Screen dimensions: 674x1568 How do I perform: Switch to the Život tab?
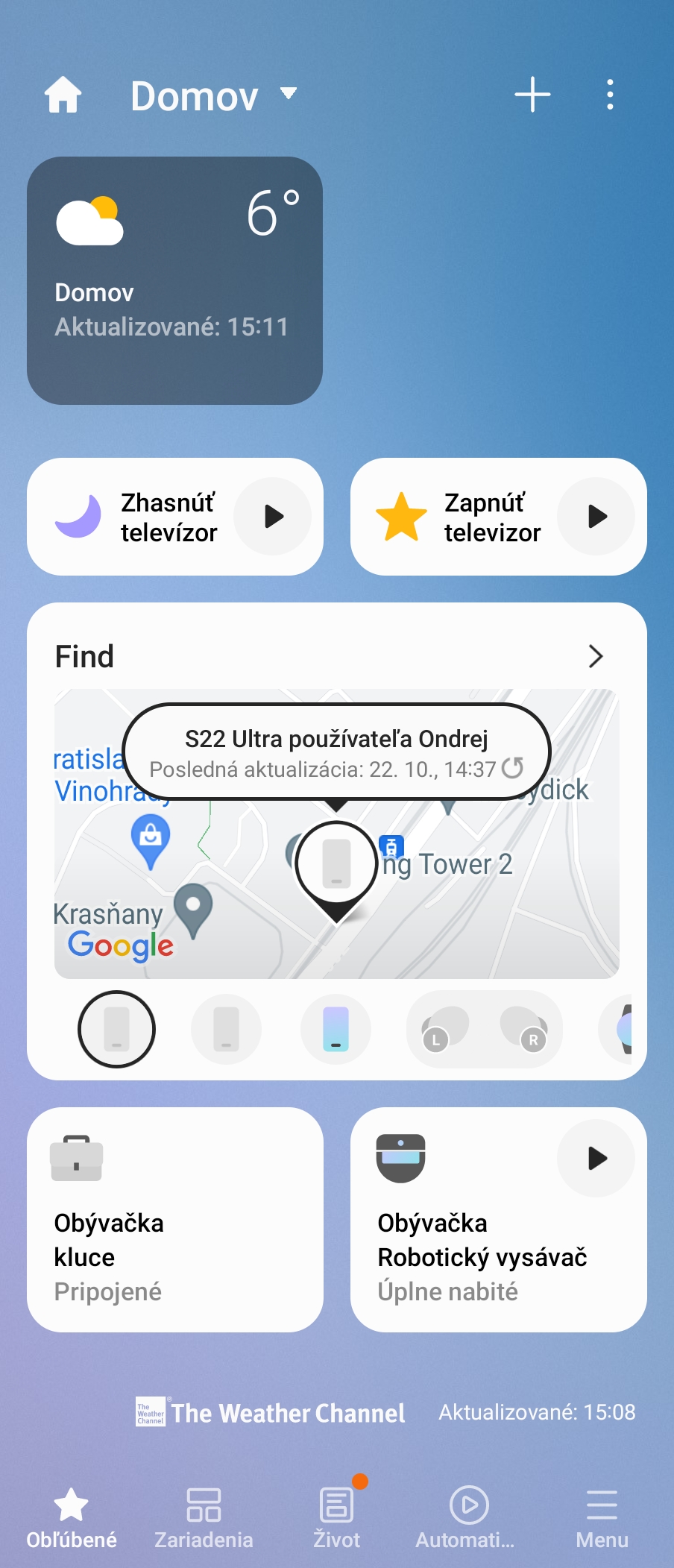336,1518
